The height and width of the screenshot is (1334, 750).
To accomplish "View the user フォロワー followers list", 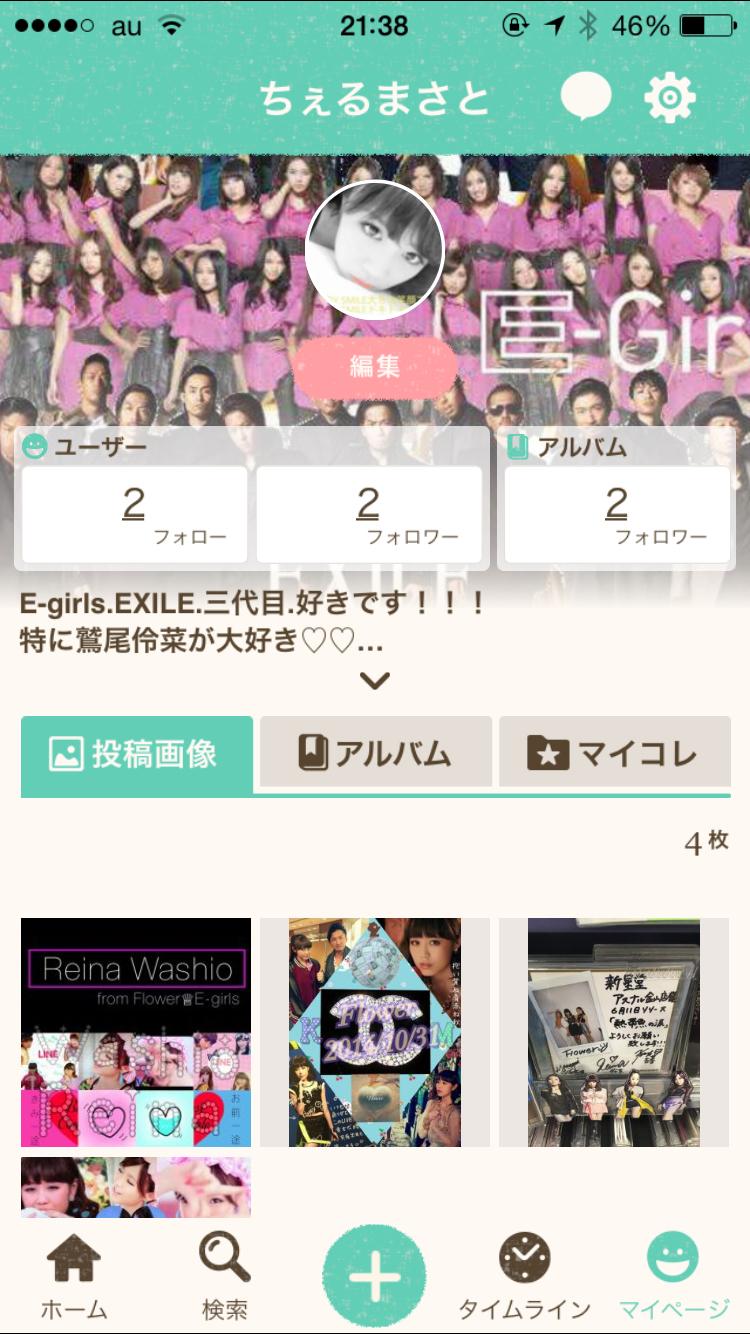I will click(368, 514).
